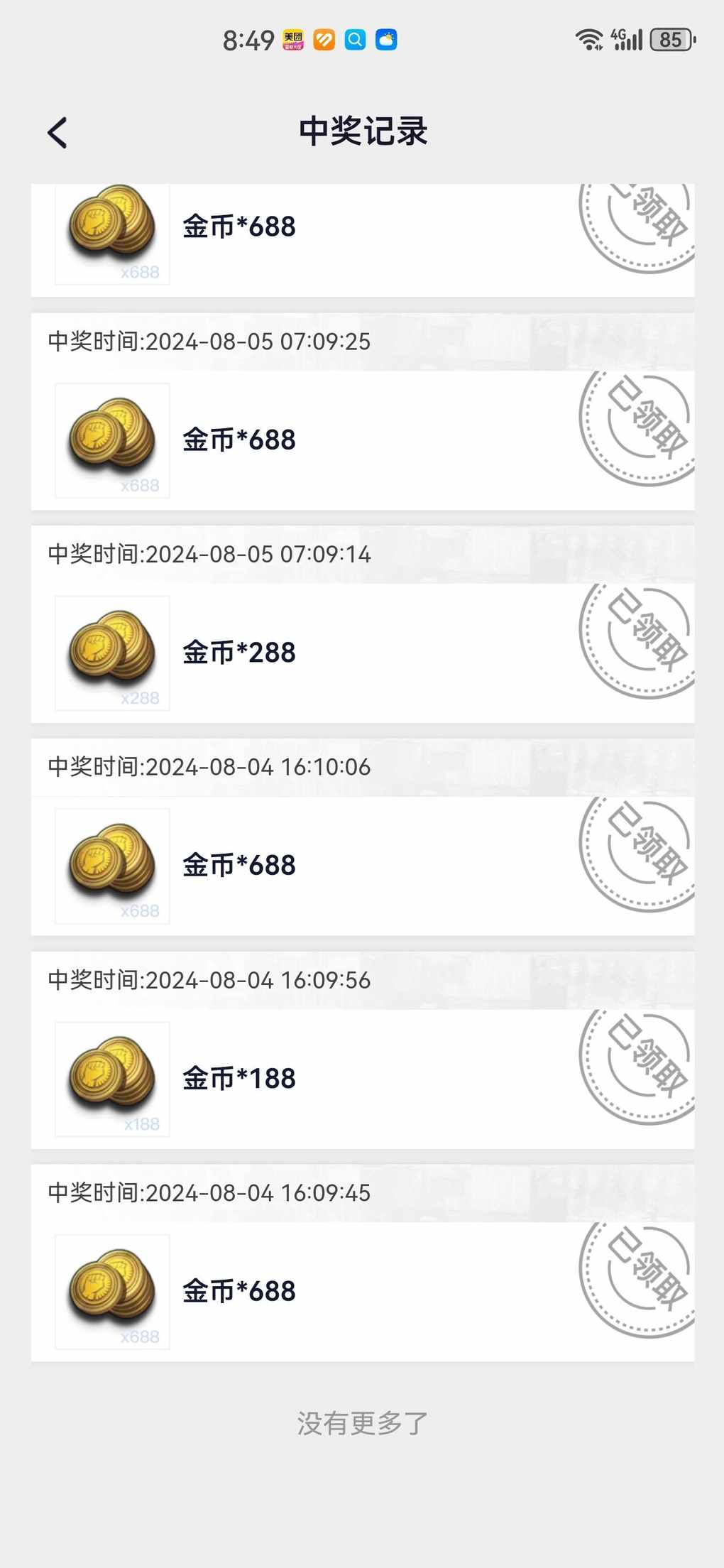The image size is (724, 1568).
Task: Go back from the prize records page
Action: click(x=57, y=133)
